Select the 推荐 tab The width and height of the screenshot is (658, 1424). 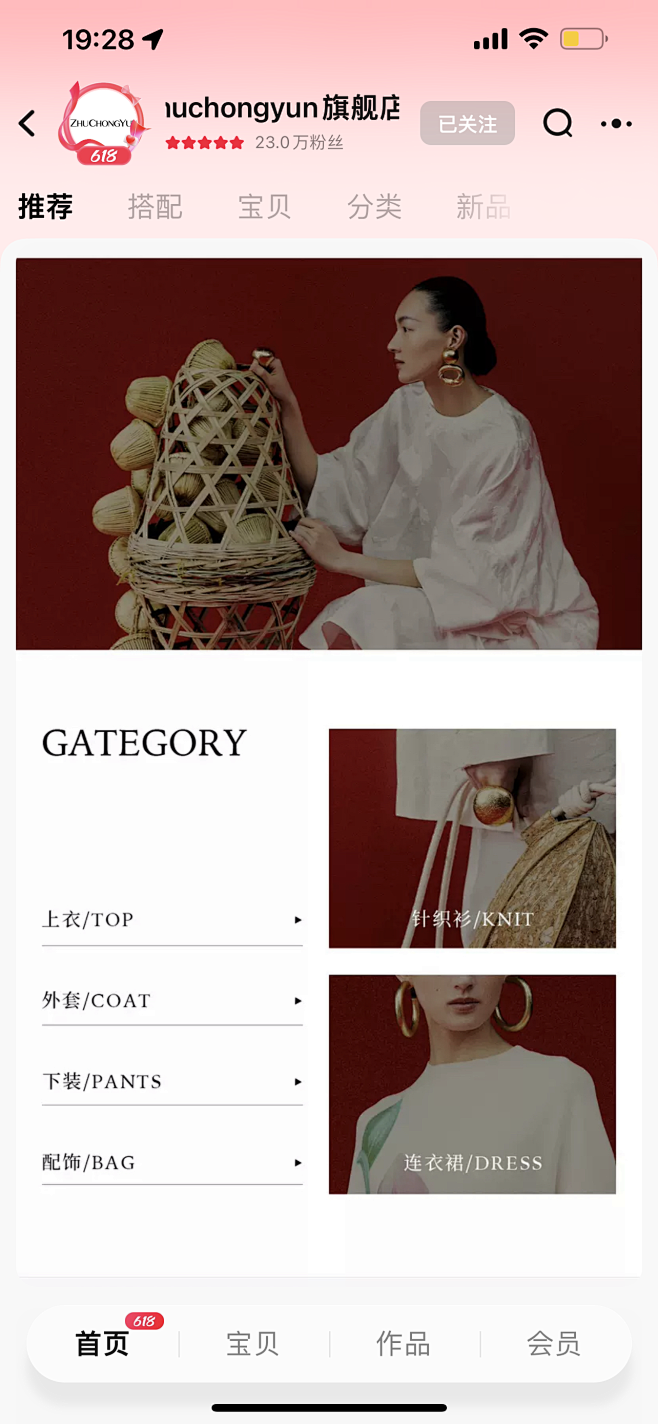[x=46, y=207]
